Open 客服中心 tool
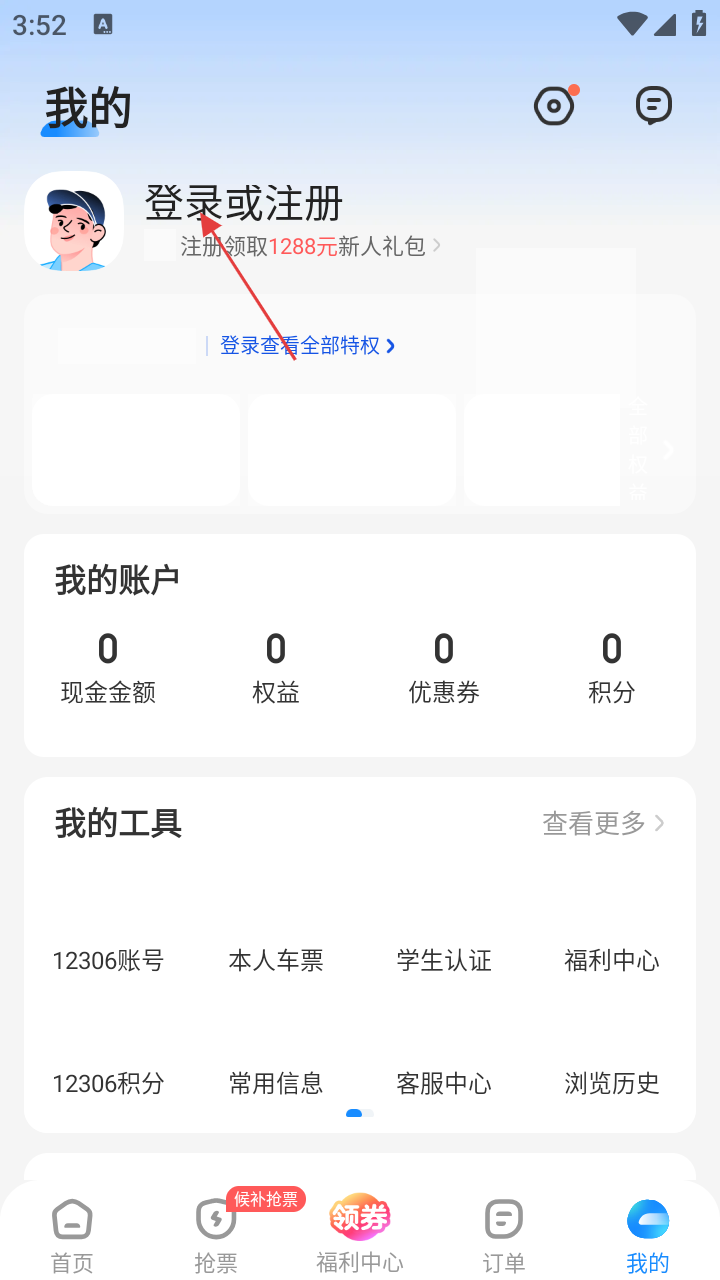This screenshot has width=720, height=1280. (444, 1065)
